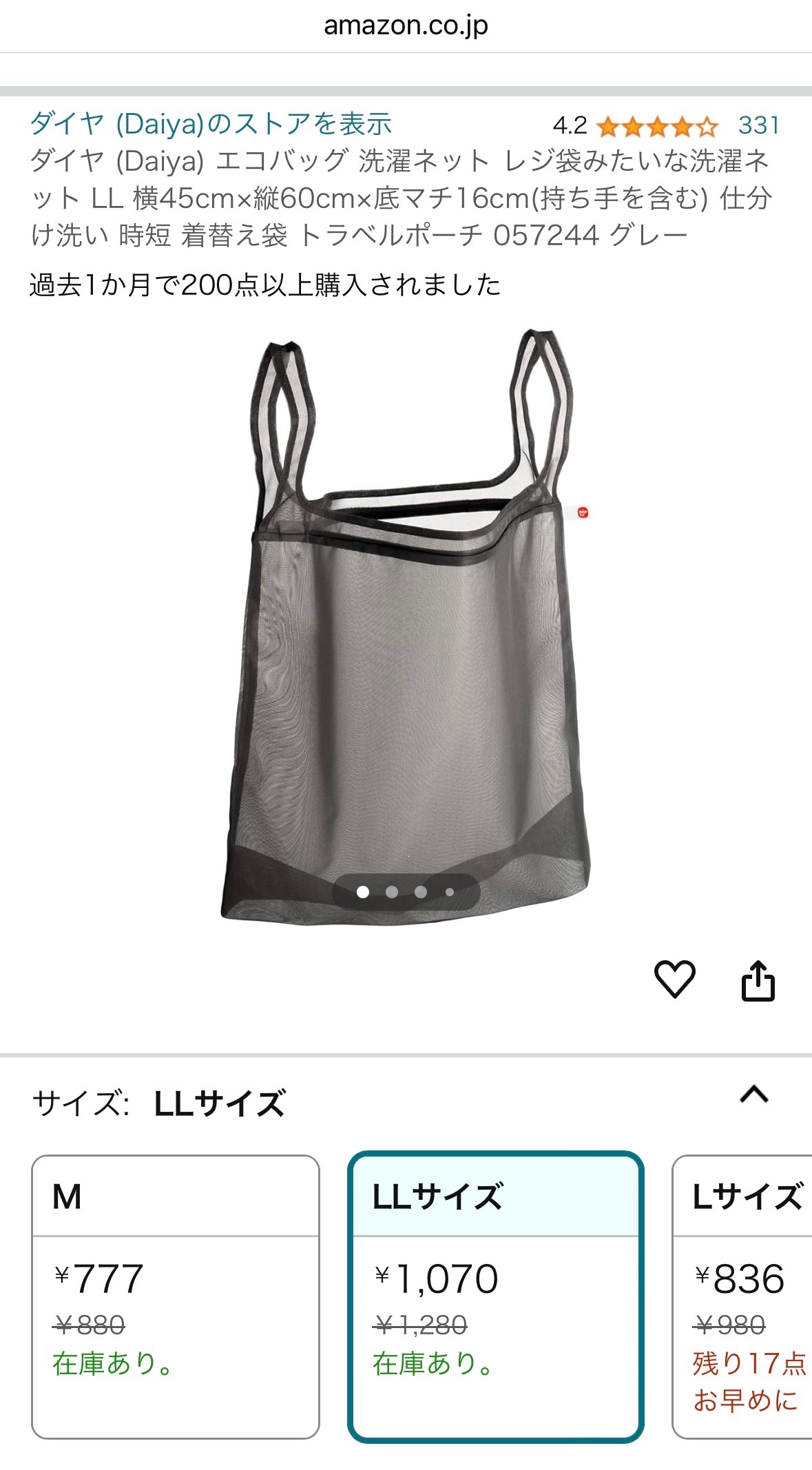Choose the LLサイズ option ¥1,070

coord(496,1297)
